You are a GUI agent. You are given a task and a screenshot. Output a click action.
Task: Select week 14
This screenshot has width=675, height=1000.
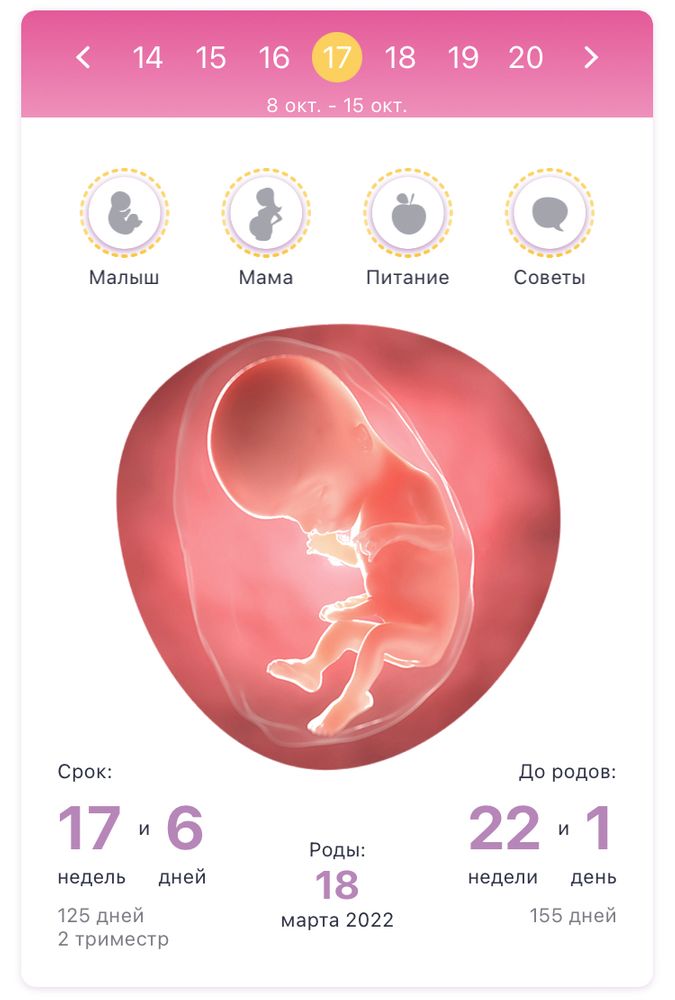point(147,58)
